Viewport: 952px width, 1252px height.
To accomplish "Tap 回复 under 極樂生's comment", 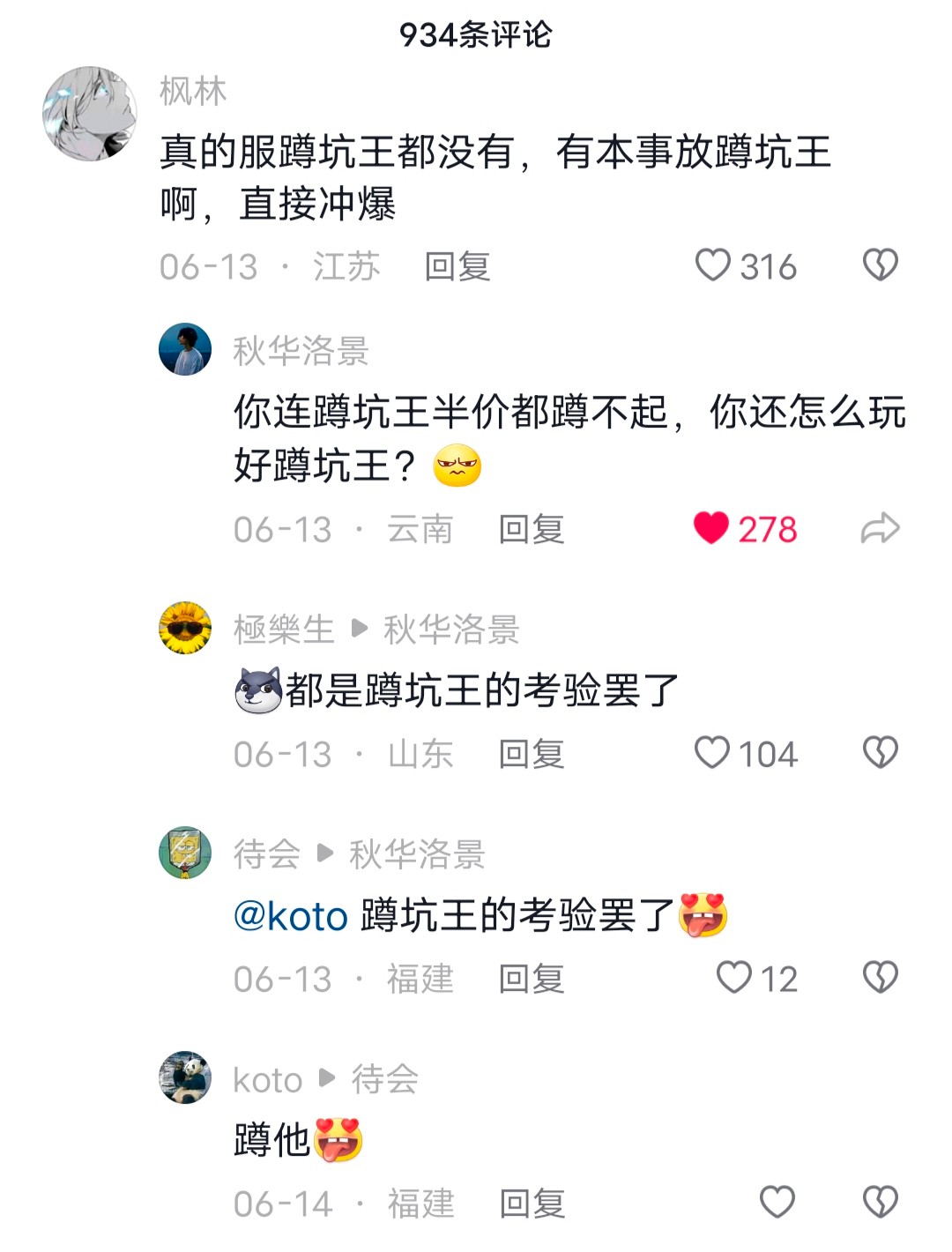I will tap(533, 753).
